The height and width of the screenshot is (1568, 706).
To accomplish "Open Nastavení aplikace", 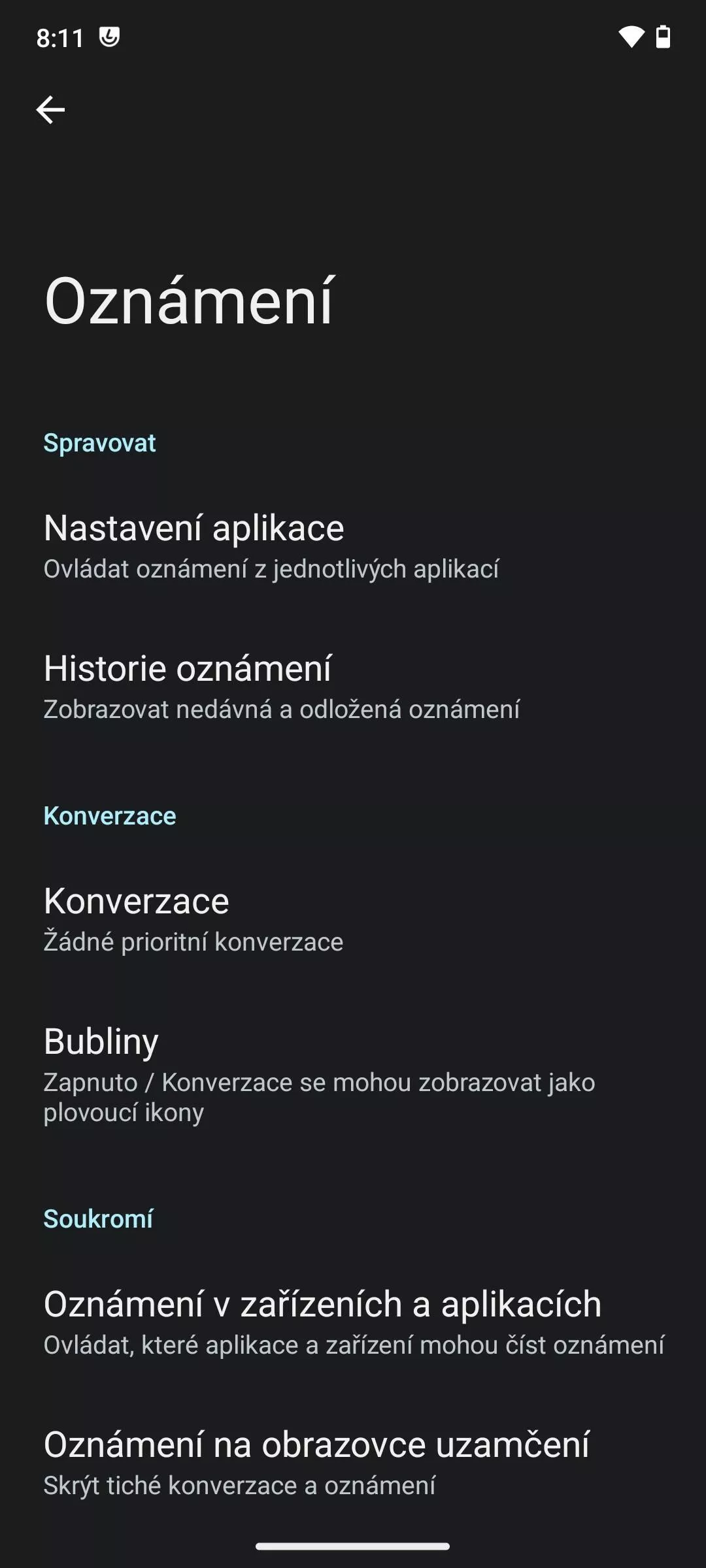I will [x=353, y=546].
